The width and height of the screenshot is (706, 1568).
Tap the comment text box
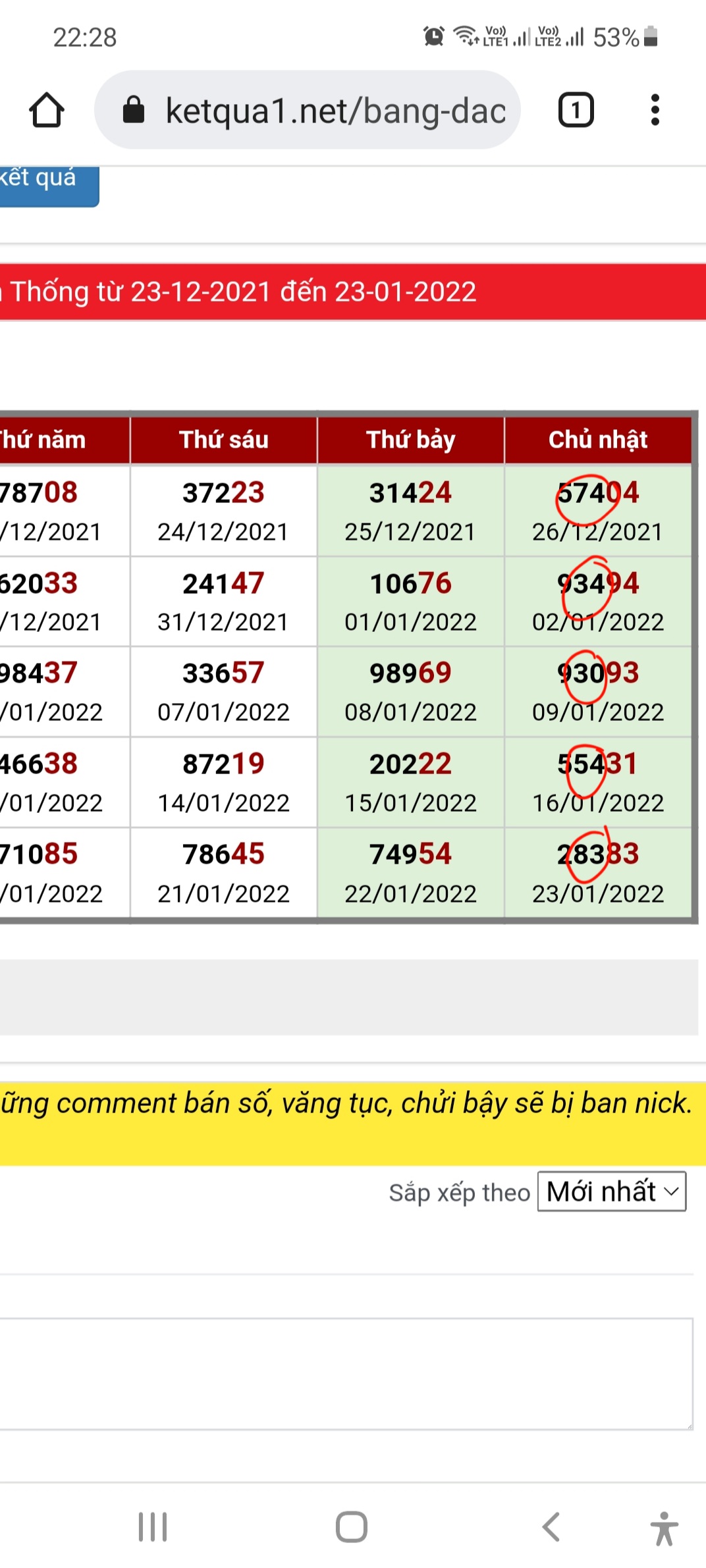coord(346,1373)
